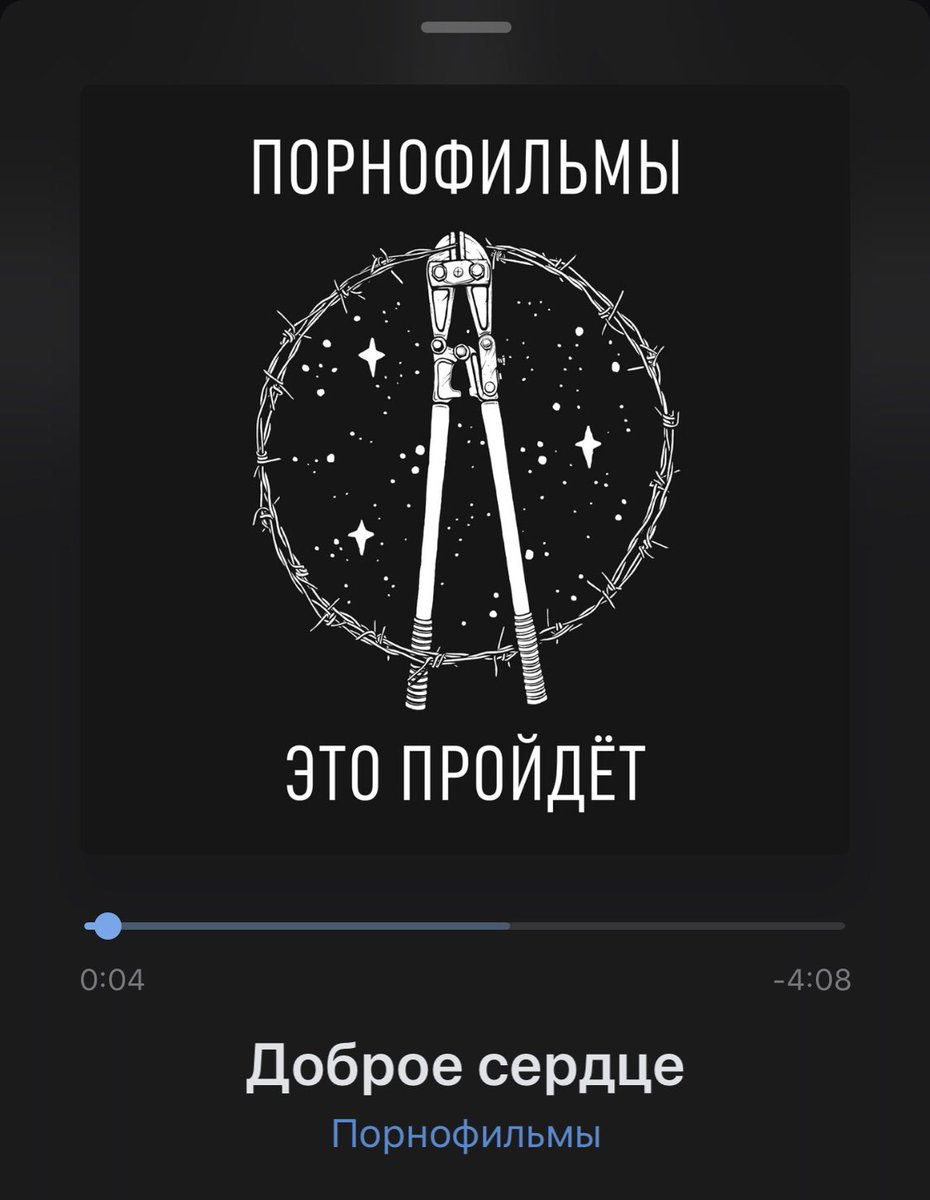Open the artist link Порнофильмы
This screenshot has height=1200, width=930.
click(x=465, y=1135)
